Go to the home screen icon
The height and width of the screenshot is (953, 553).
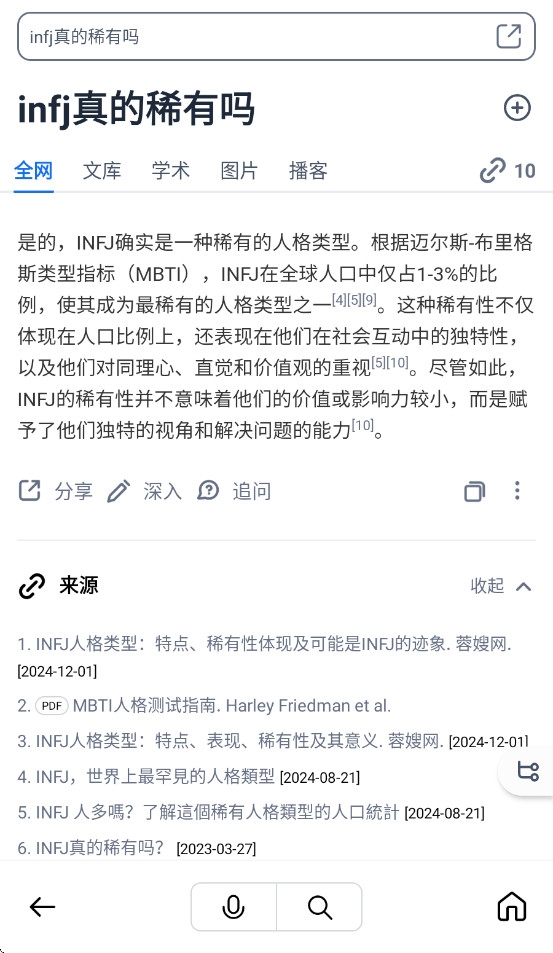pyautogui.click(x=512, y=907)
